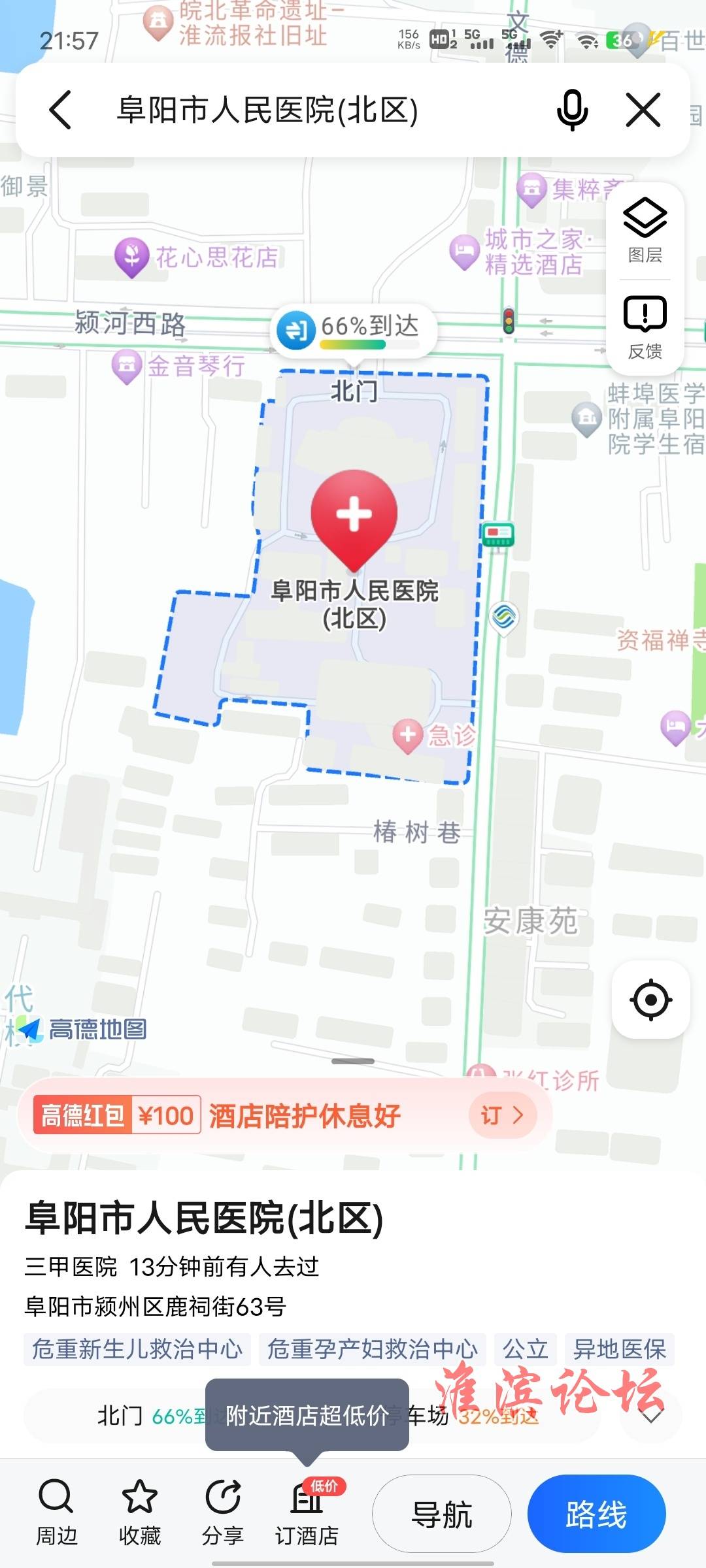
Task: Start 导航 navigation to the hospital
Action: tap(442, 1514)
